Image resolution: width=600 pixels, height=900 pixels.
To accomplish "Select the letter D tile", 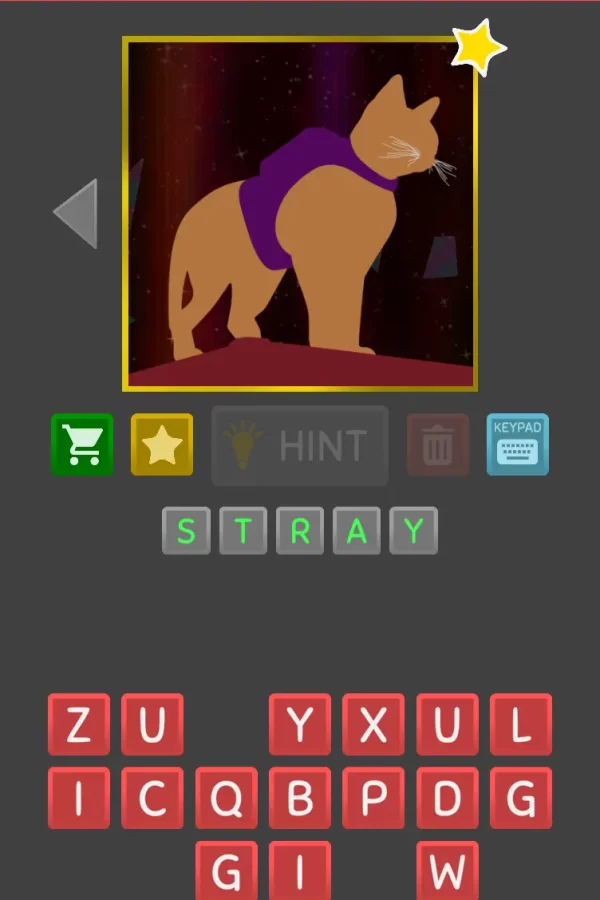I will 447,798.
